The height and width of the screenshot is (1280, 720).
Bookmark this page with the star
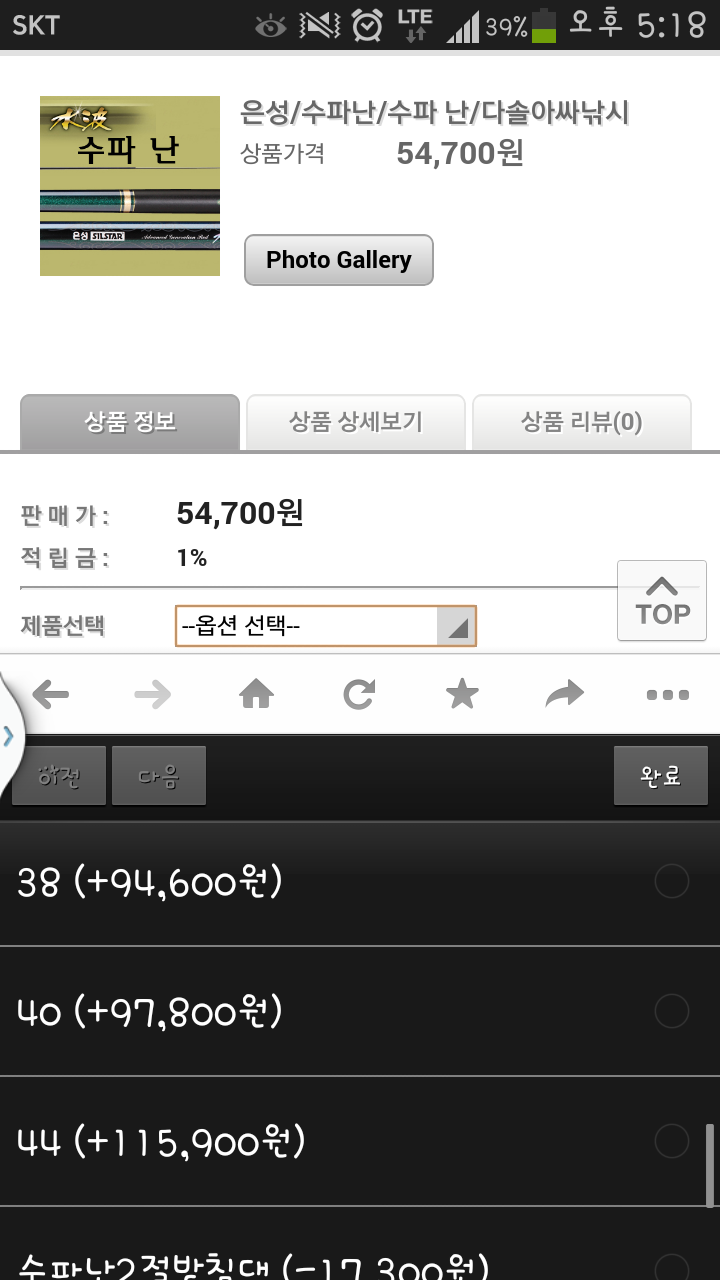tap(462, 694)
